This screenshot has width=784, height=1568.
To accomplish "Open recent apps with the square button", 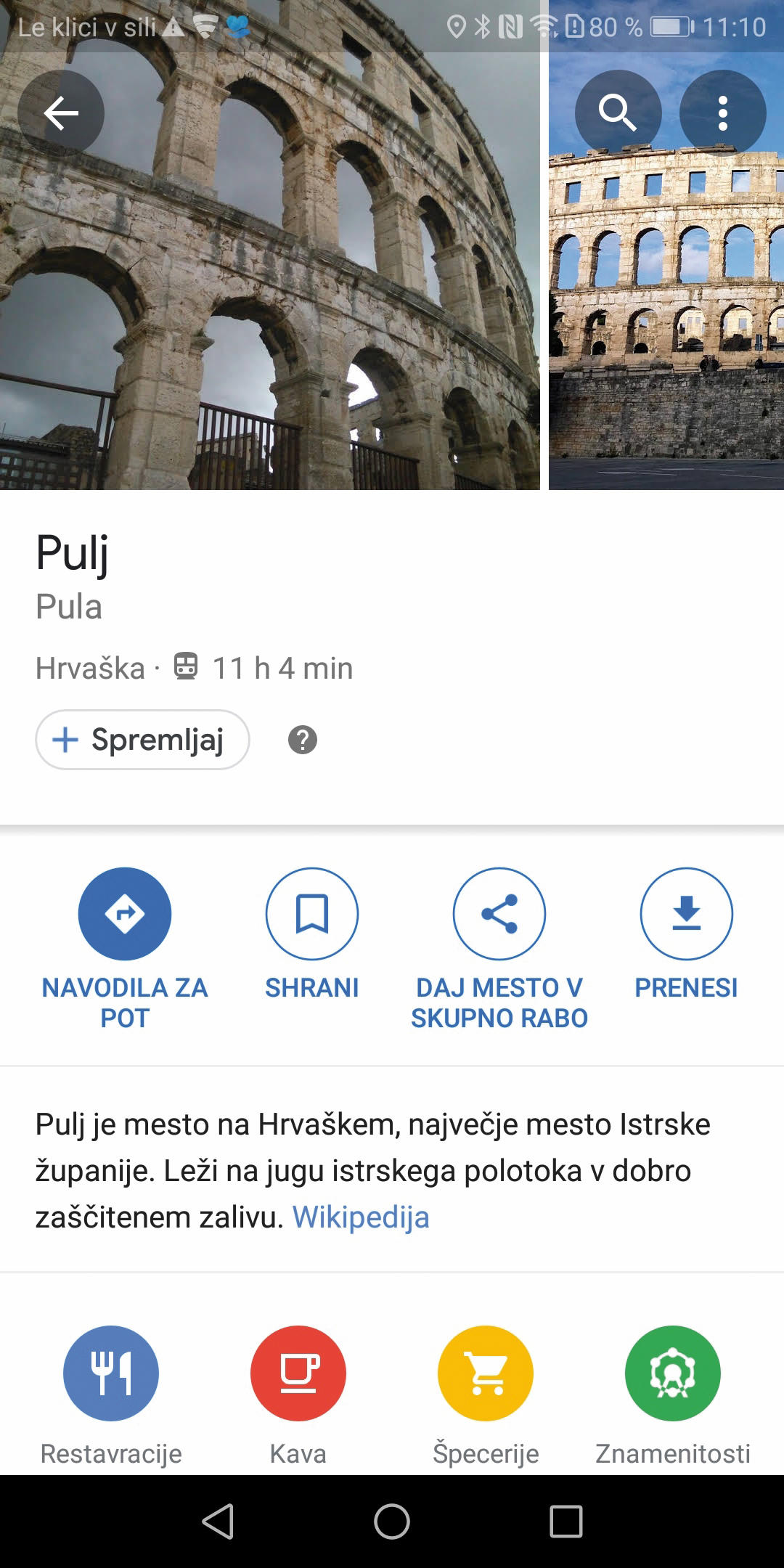I will 566,1521.
